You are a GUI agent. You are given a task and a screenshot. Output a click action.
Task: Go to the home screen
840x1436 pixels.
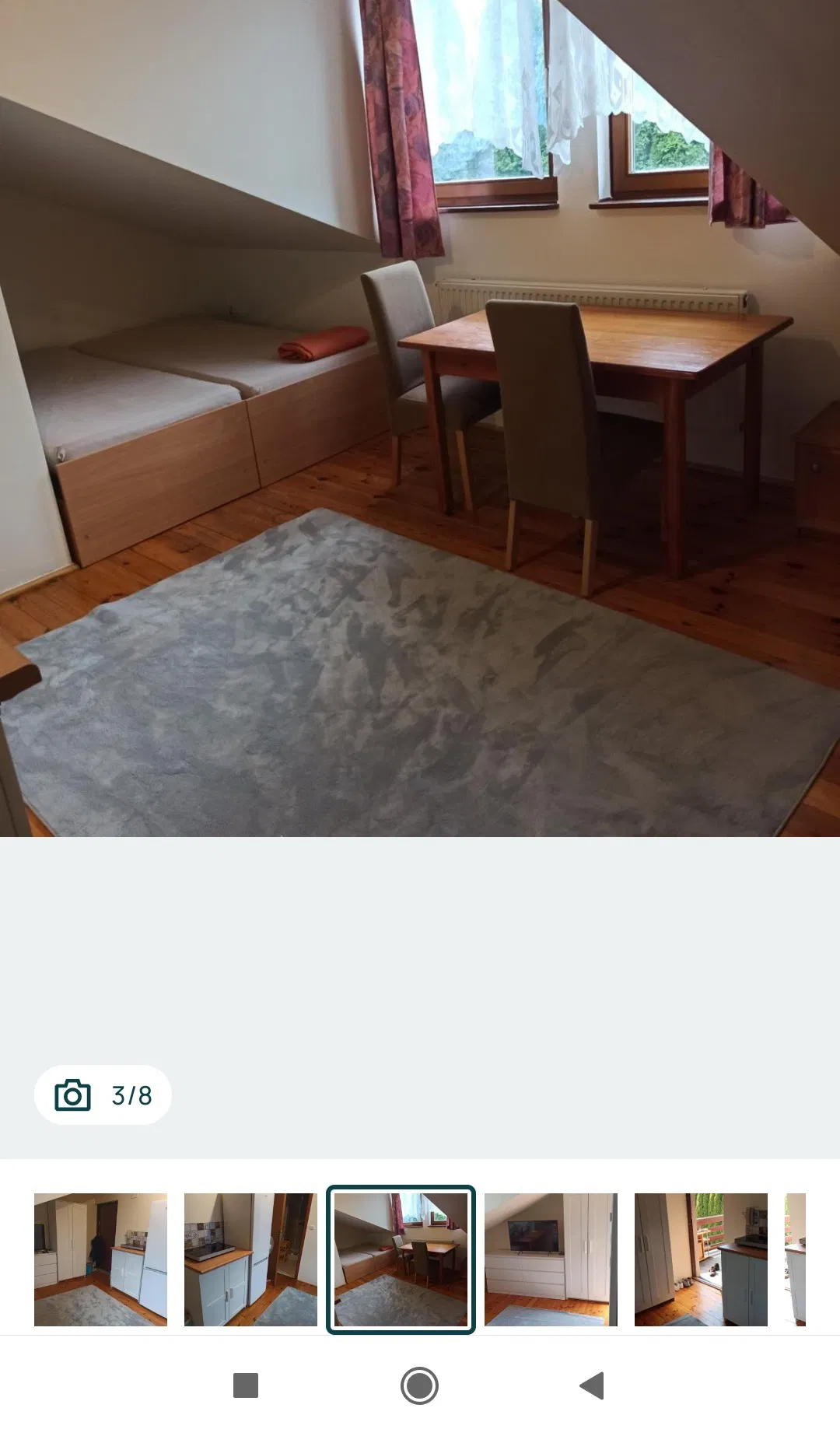point(419,1385)
